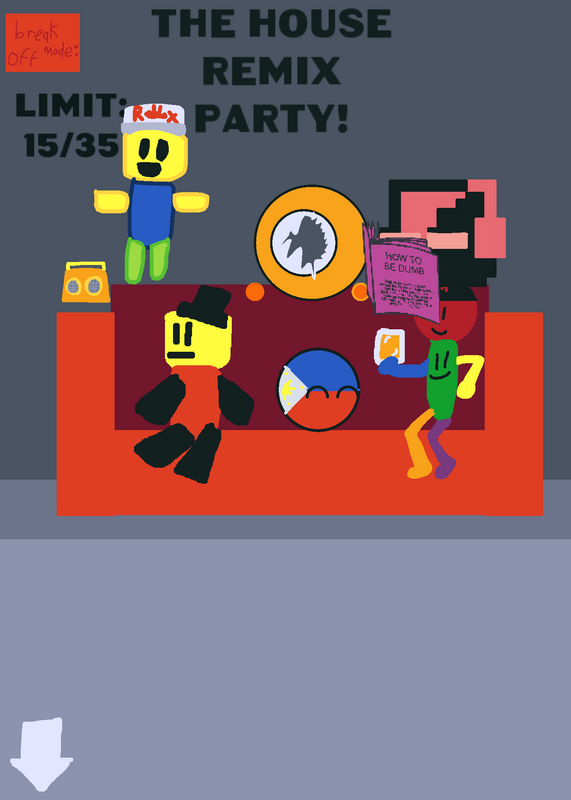Tap the white down arrow
The height and width of the screenshot is (800, 571).
41,754
